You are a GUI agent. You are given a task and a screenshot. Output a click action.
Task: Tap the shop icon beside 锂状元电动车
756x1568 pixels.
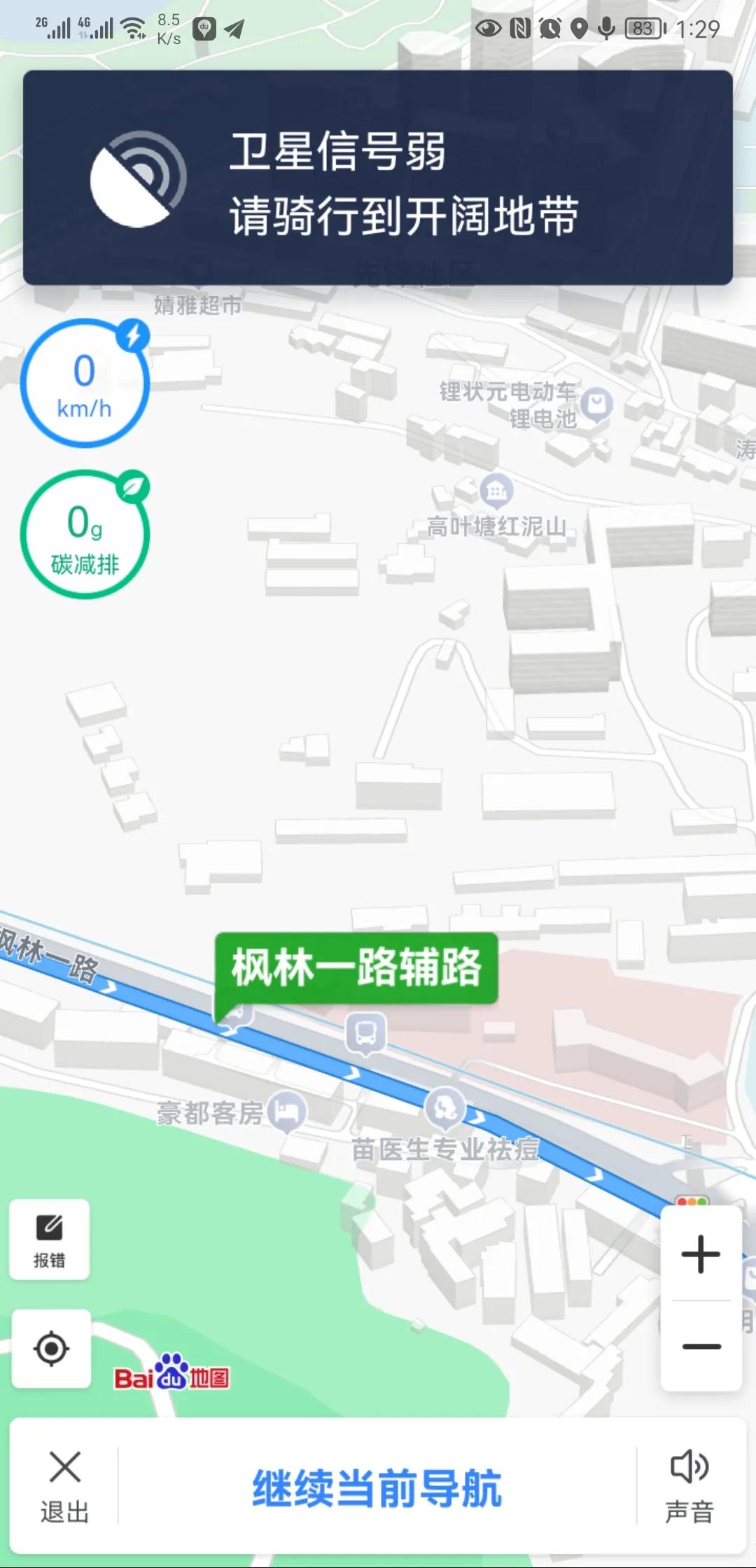pos(596,404)
